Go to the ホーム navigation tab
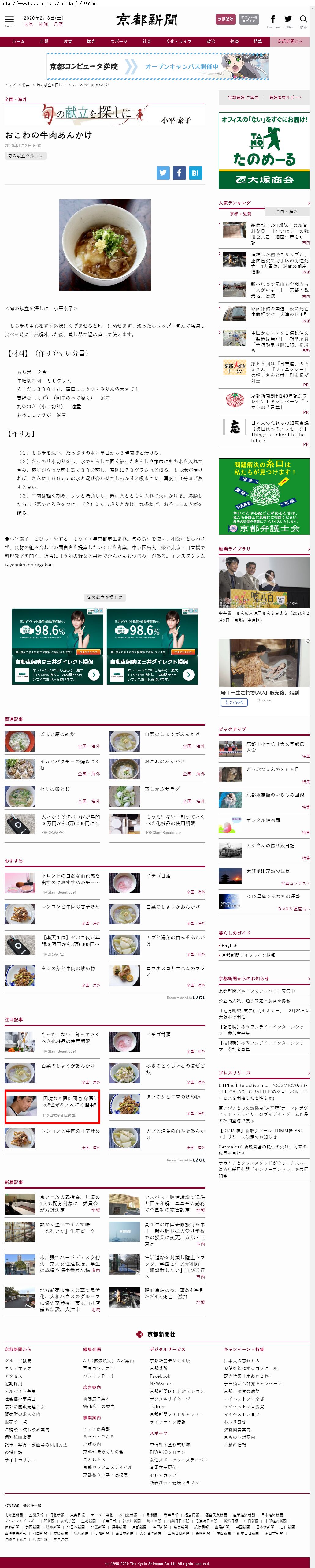315x1568 pixels. pyautogui.click(x=18, y=41)
